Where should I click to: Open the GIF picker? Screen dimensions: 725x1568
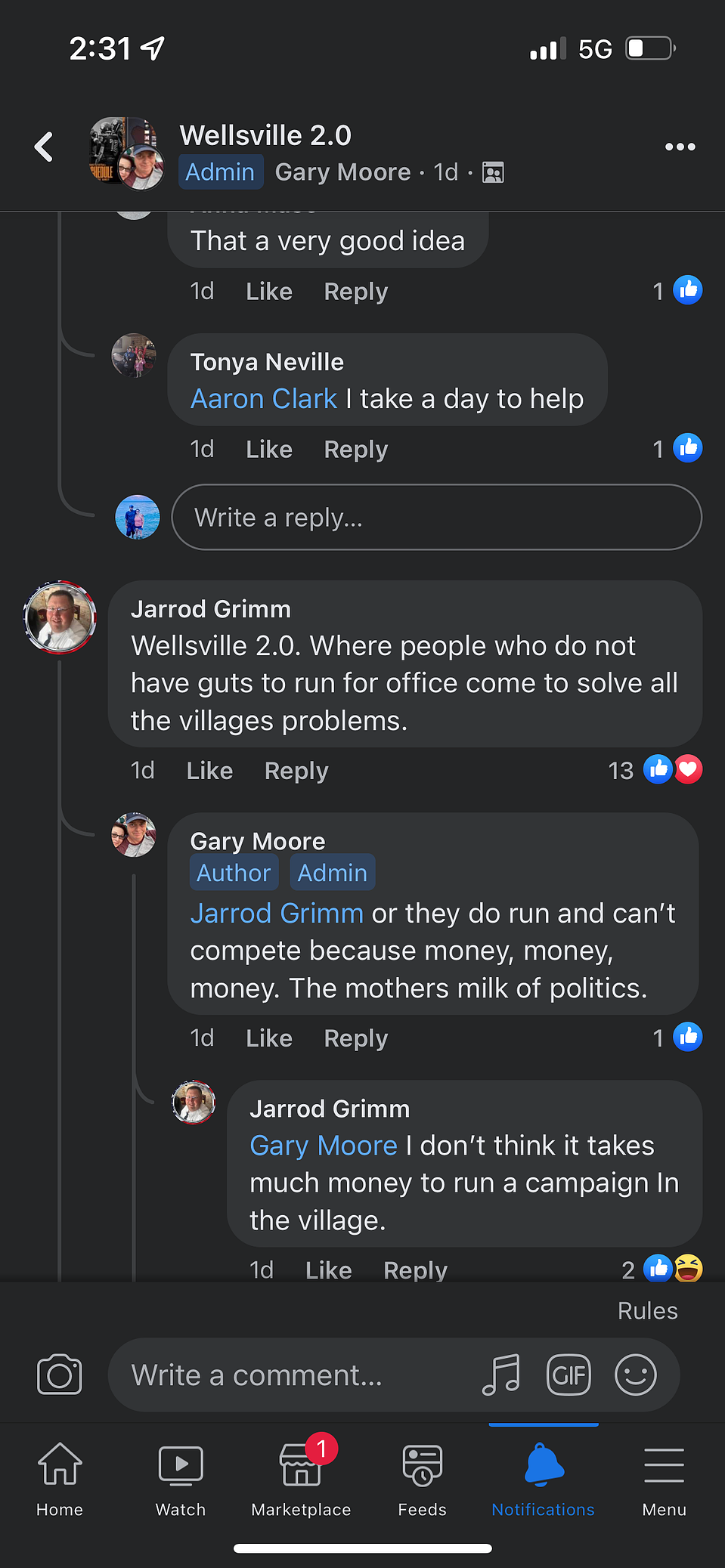(569, 1375)
